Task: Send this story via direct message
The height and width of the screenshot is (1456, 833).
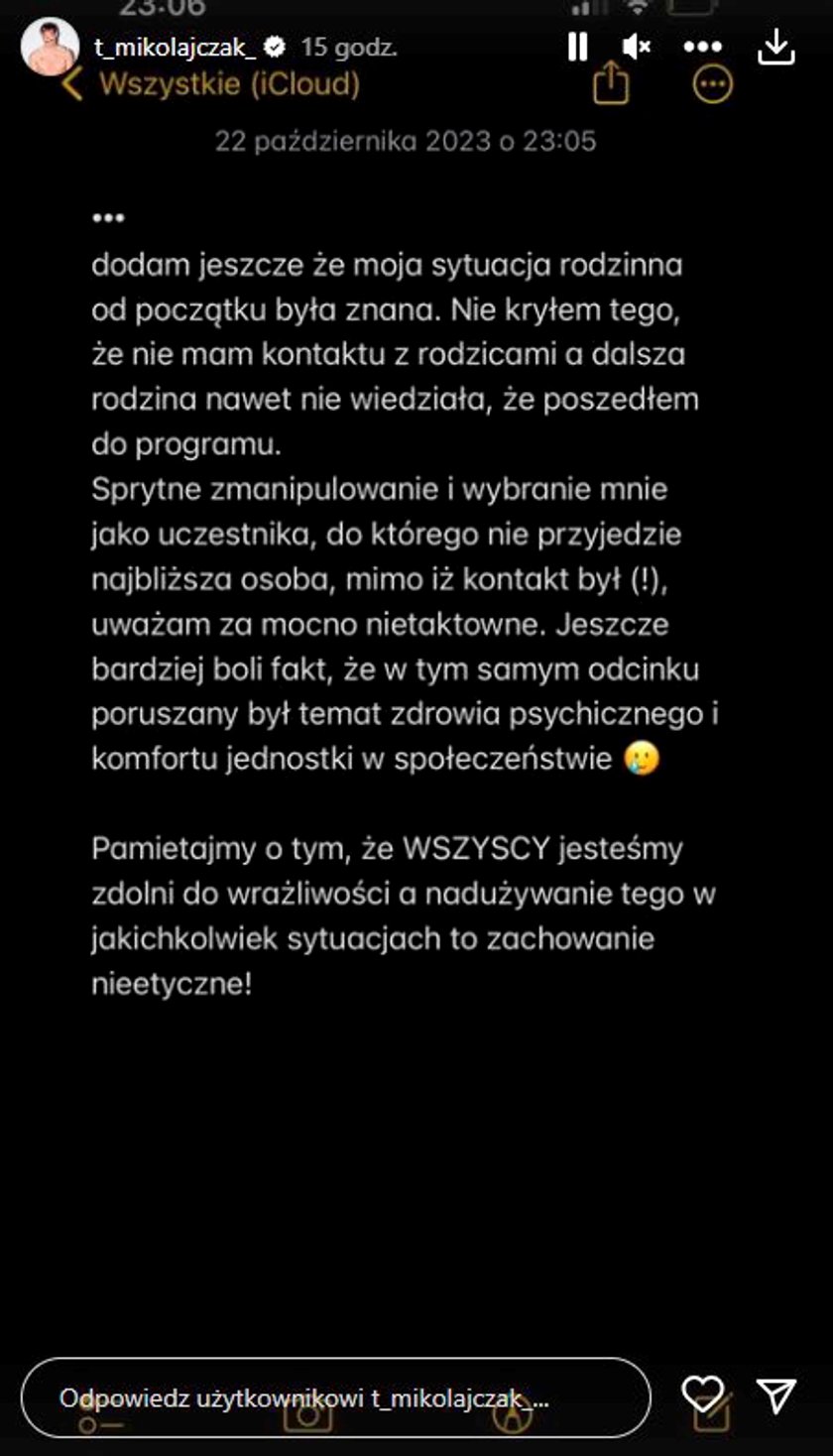Action: point(776,1395)
